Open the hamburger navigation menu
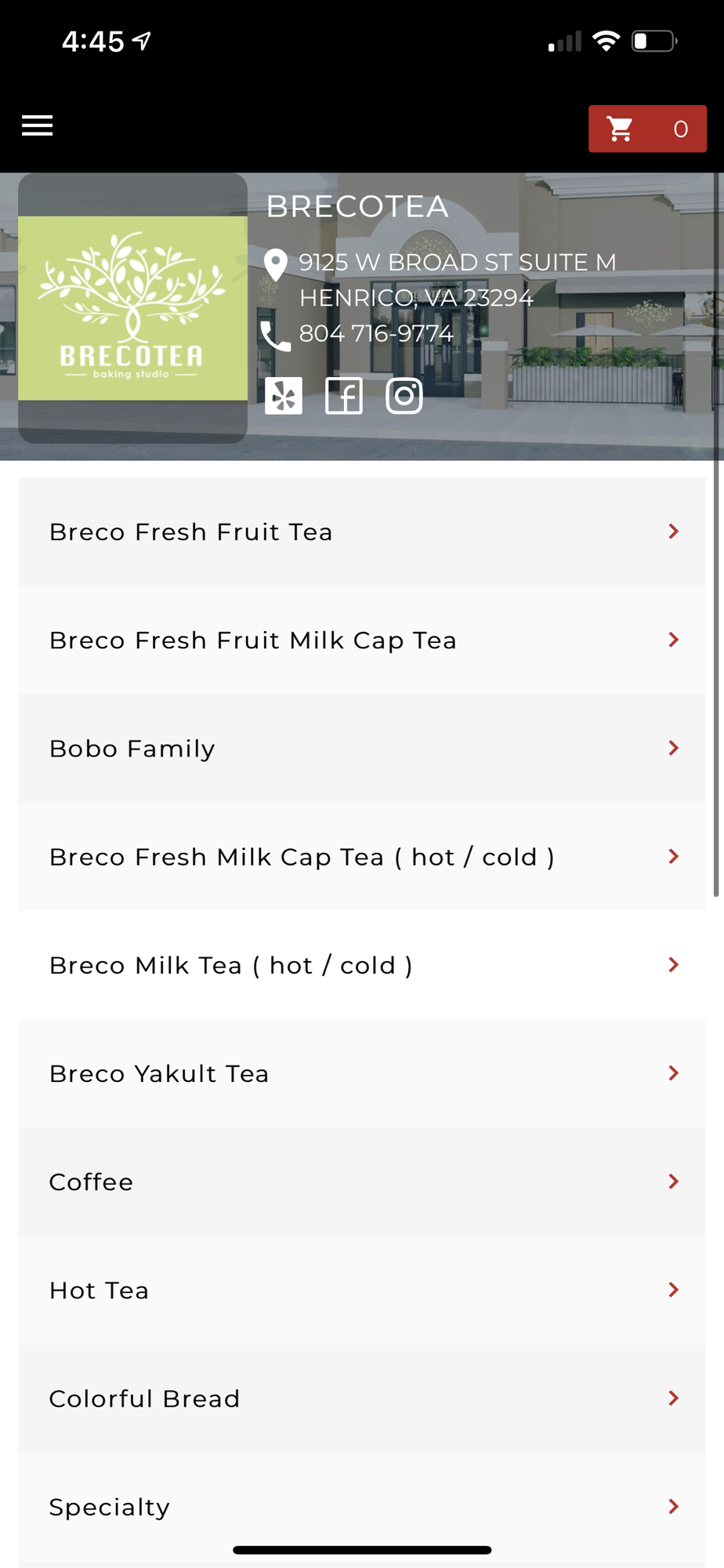724x1568 pixels. 37,125
